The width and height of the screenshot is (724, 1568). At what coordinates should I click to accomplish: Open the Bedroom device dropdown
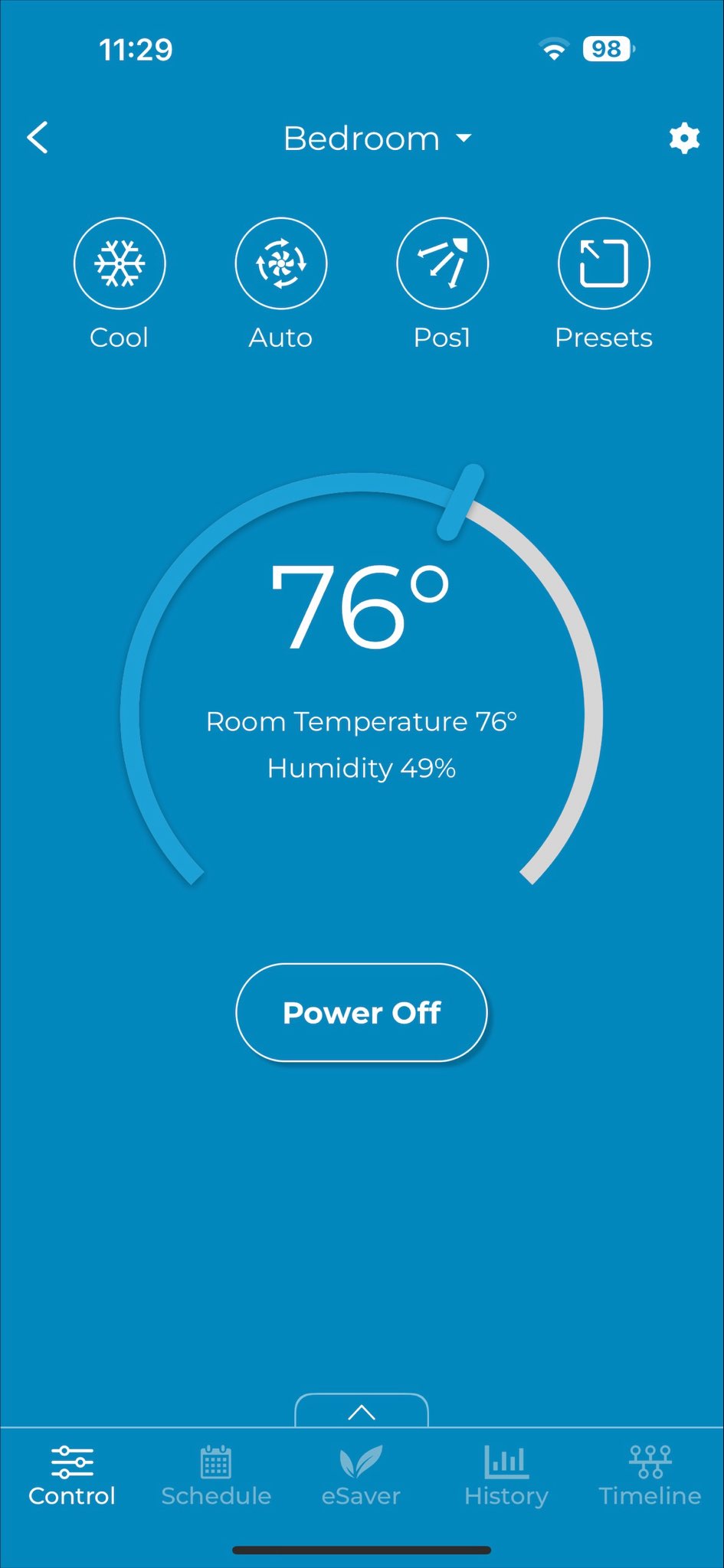point(376,139)
